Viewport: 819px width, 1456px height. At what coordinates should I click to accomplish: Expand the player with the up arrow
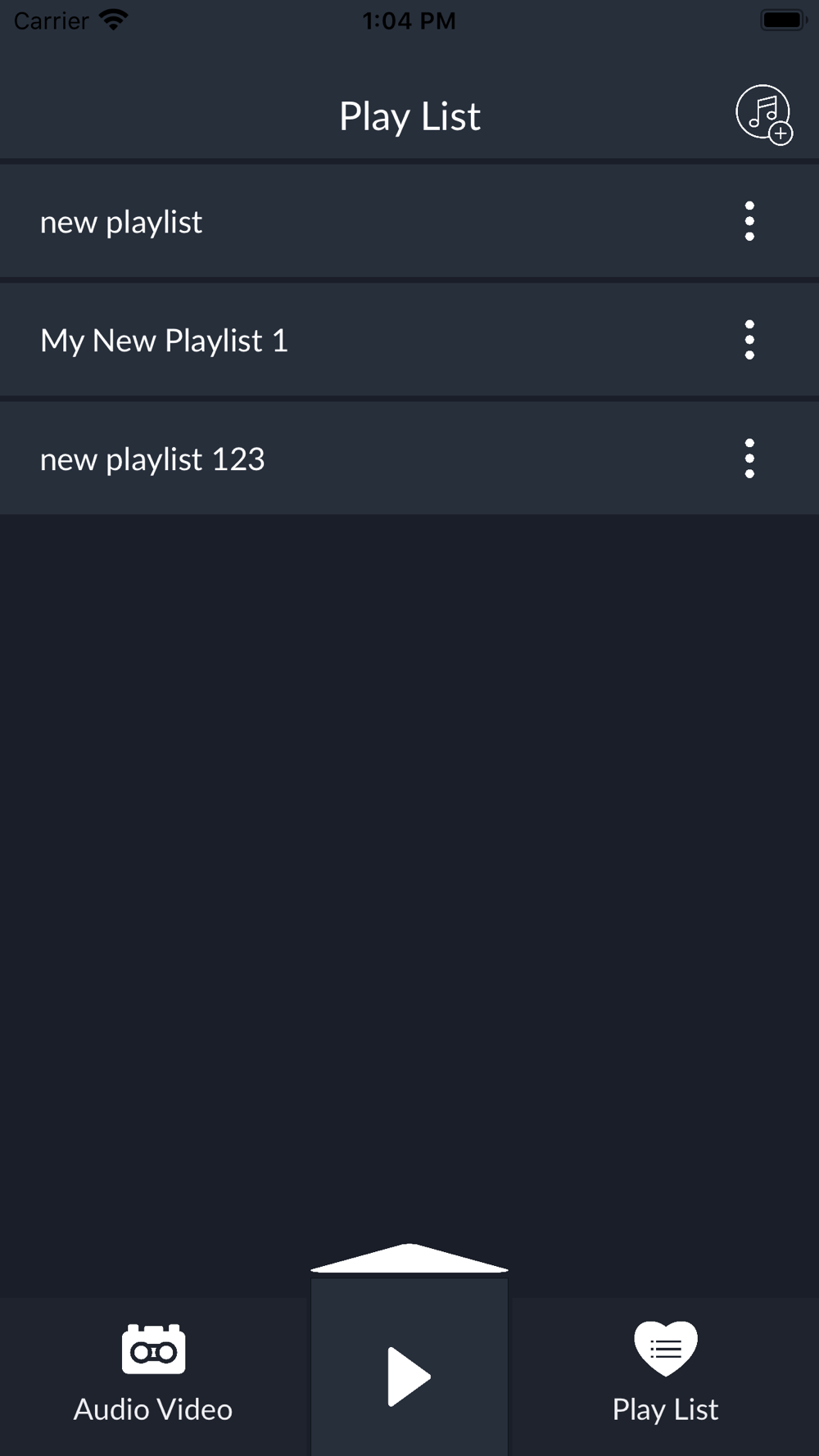tap(409, 1259)
